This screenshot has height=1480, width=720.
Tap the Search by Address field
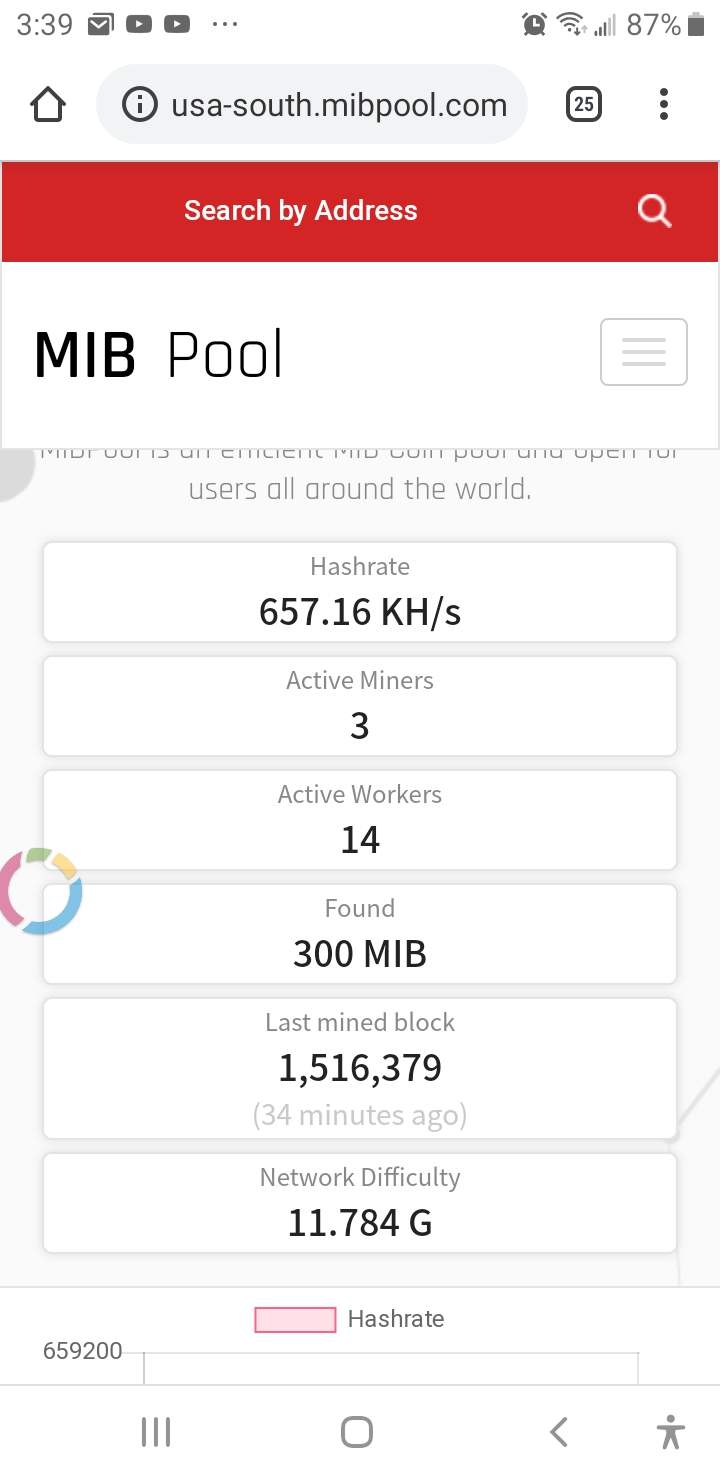[300, 211]
